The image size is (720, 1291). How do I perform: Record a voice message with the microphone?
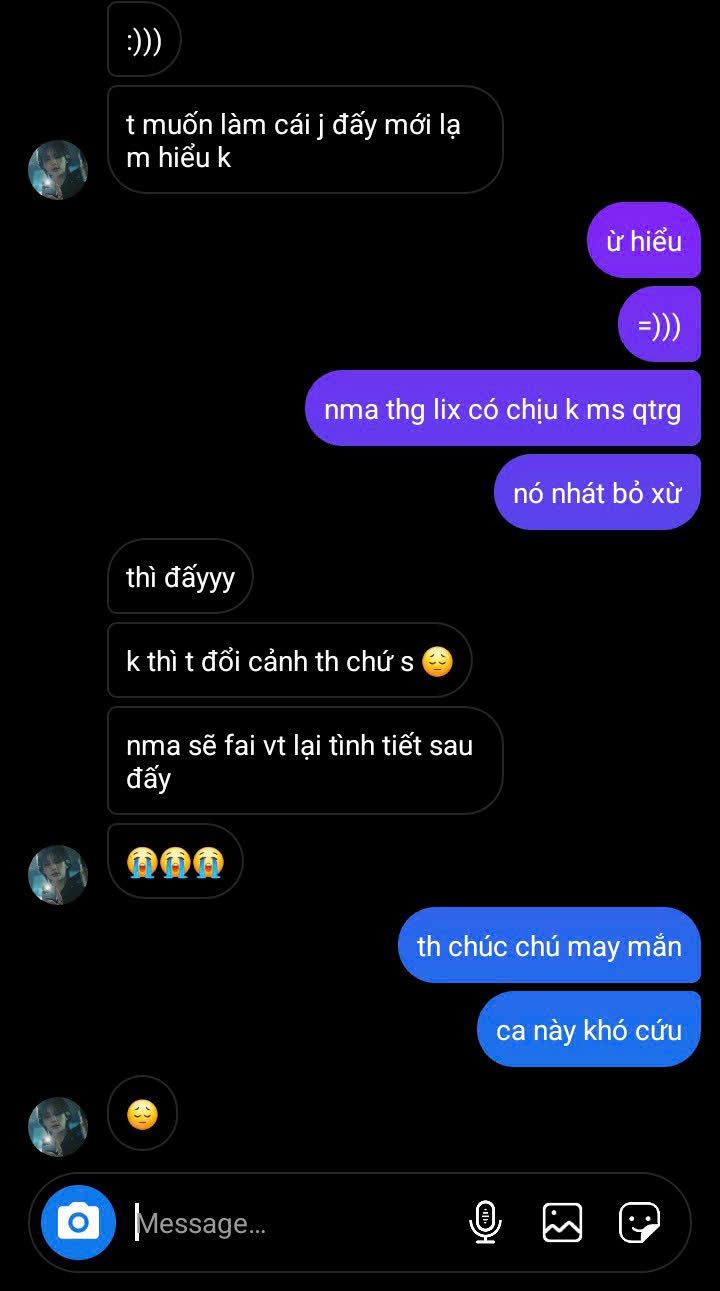(485, 1222)
